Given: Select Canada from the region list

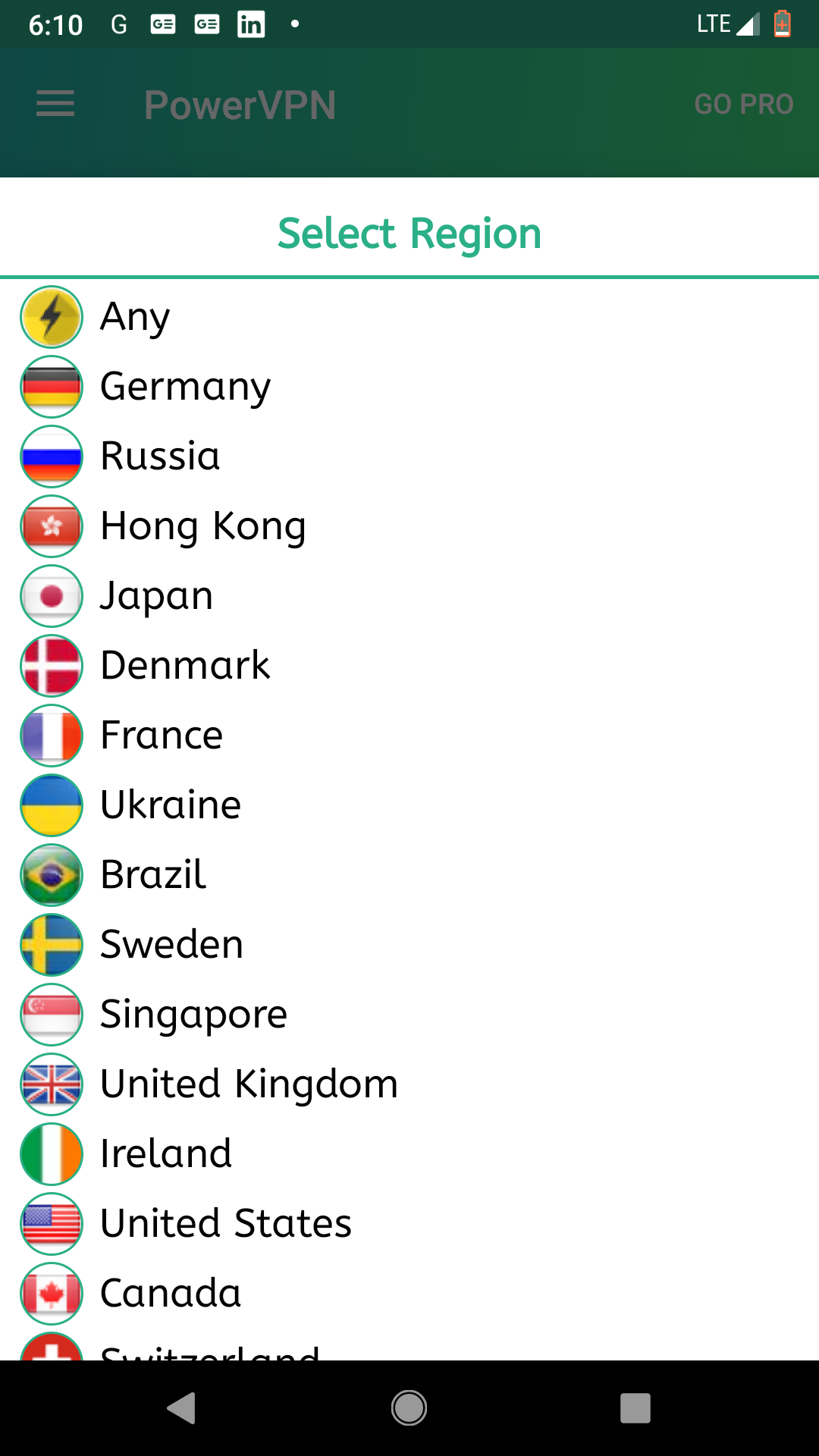Looking at the screenshot, I should point(409,1294).
